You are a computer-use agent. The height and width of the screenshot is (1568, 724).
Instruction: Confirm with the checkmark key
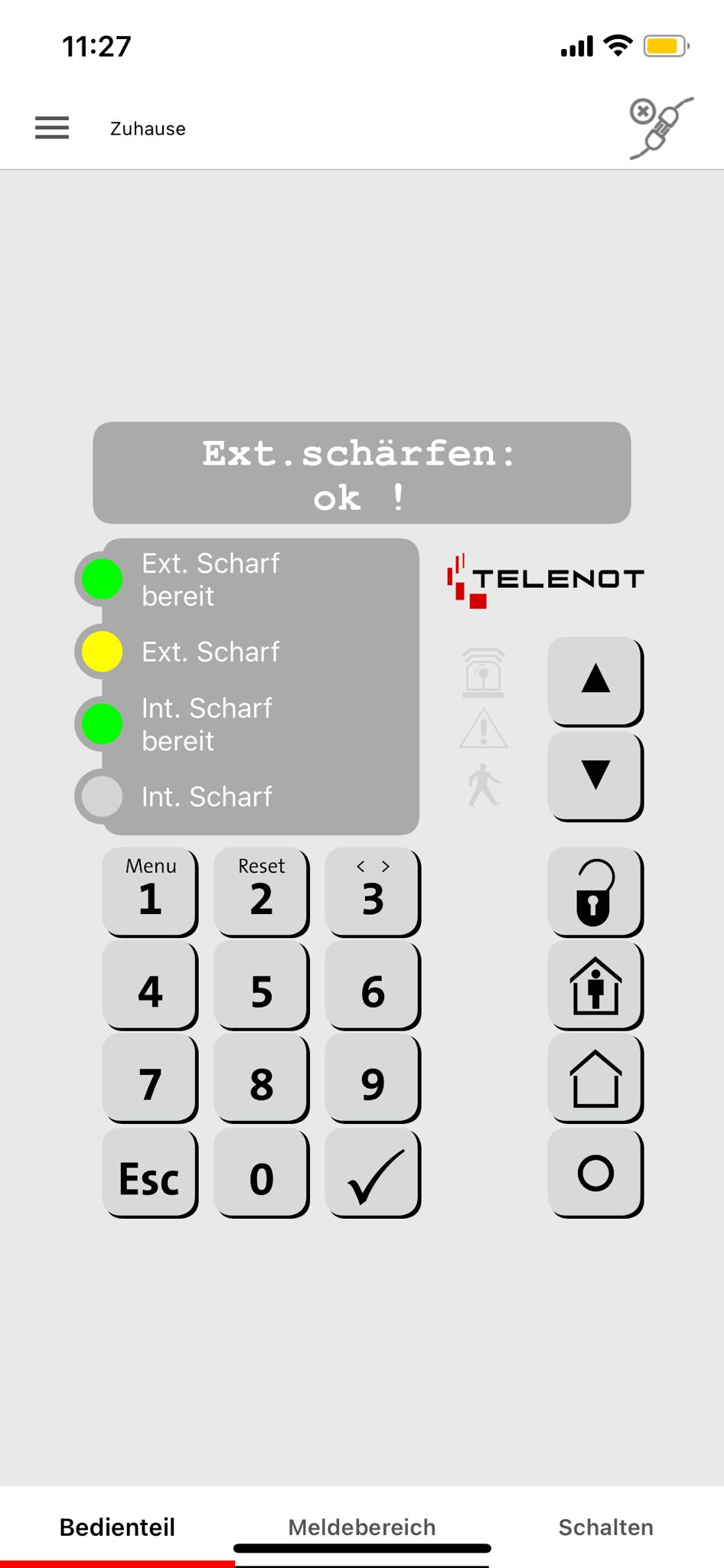373,1173
